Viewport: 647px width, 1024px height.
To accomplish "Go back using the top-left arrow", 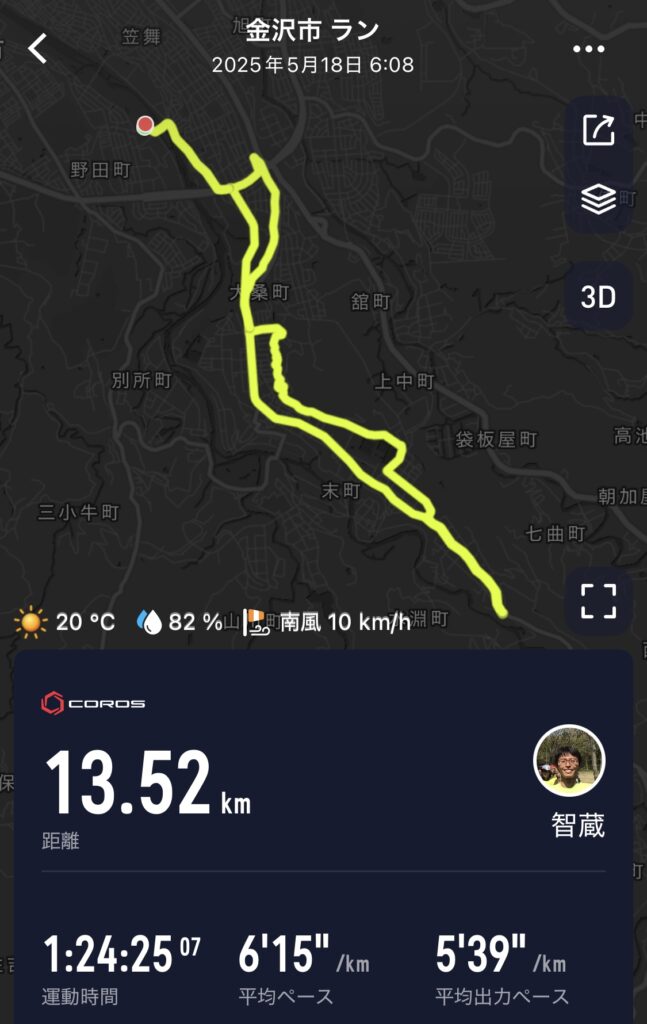I will pos(38,48).
